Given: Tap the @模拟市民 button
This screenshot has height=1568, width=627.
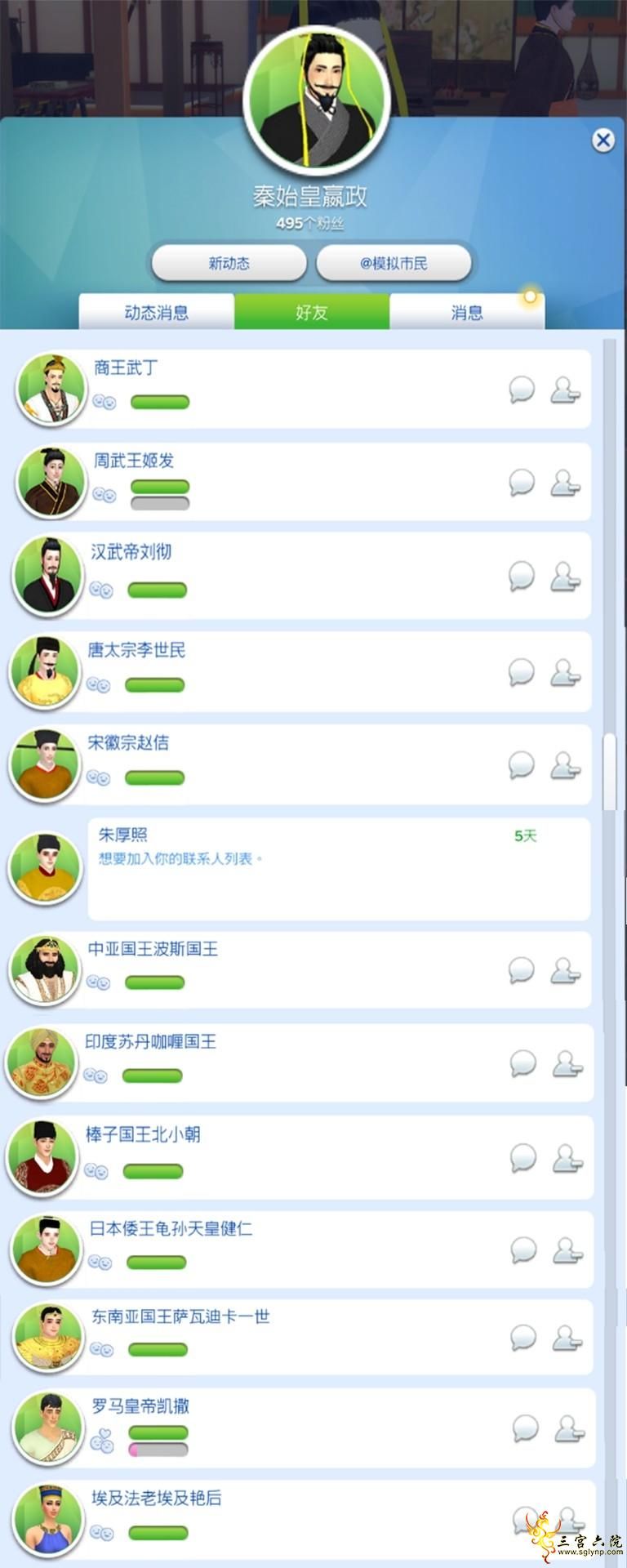Looking at the screenshot, I should [x=394, y=263].
